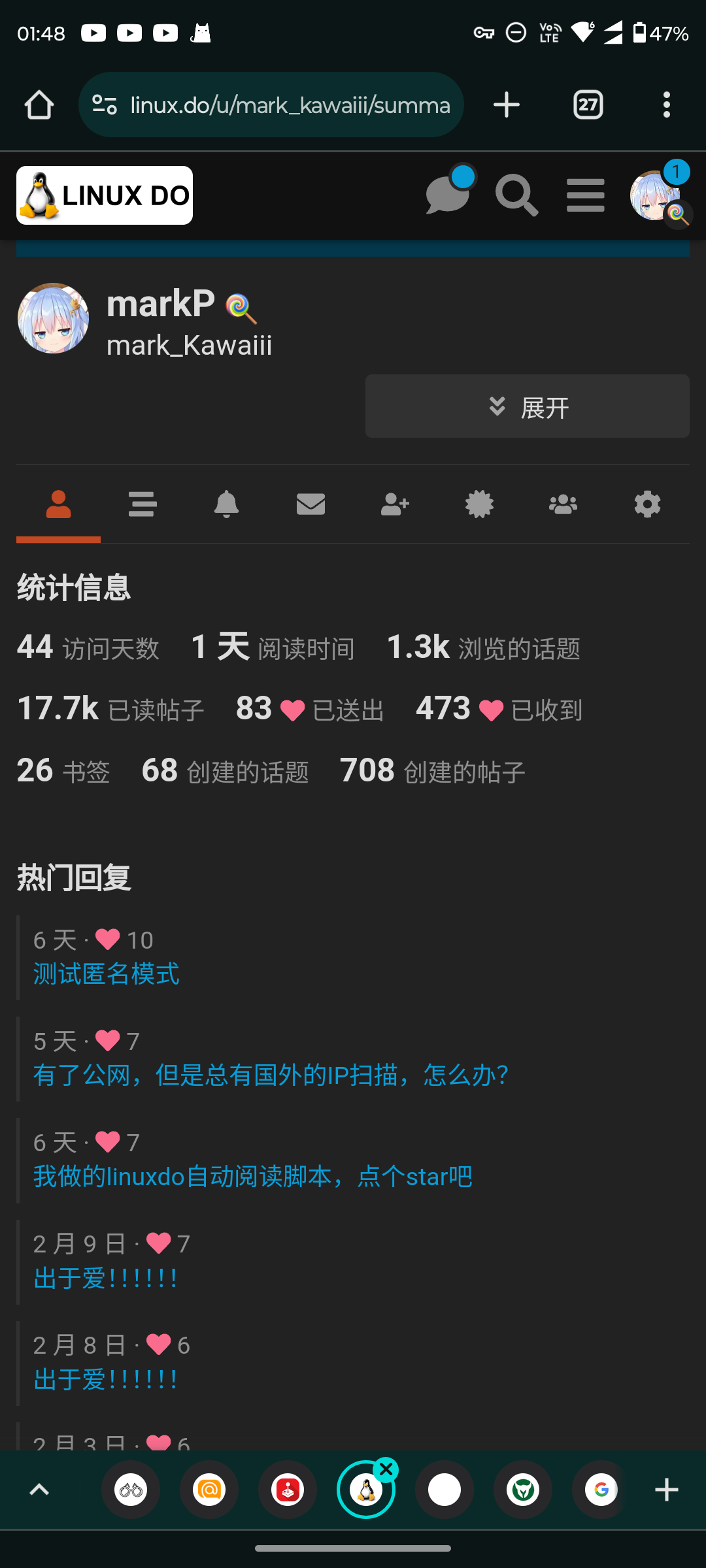The image size is (706, 1568).
Task: Expand the profile details with 展开
Action: click(x=528, y=406)
